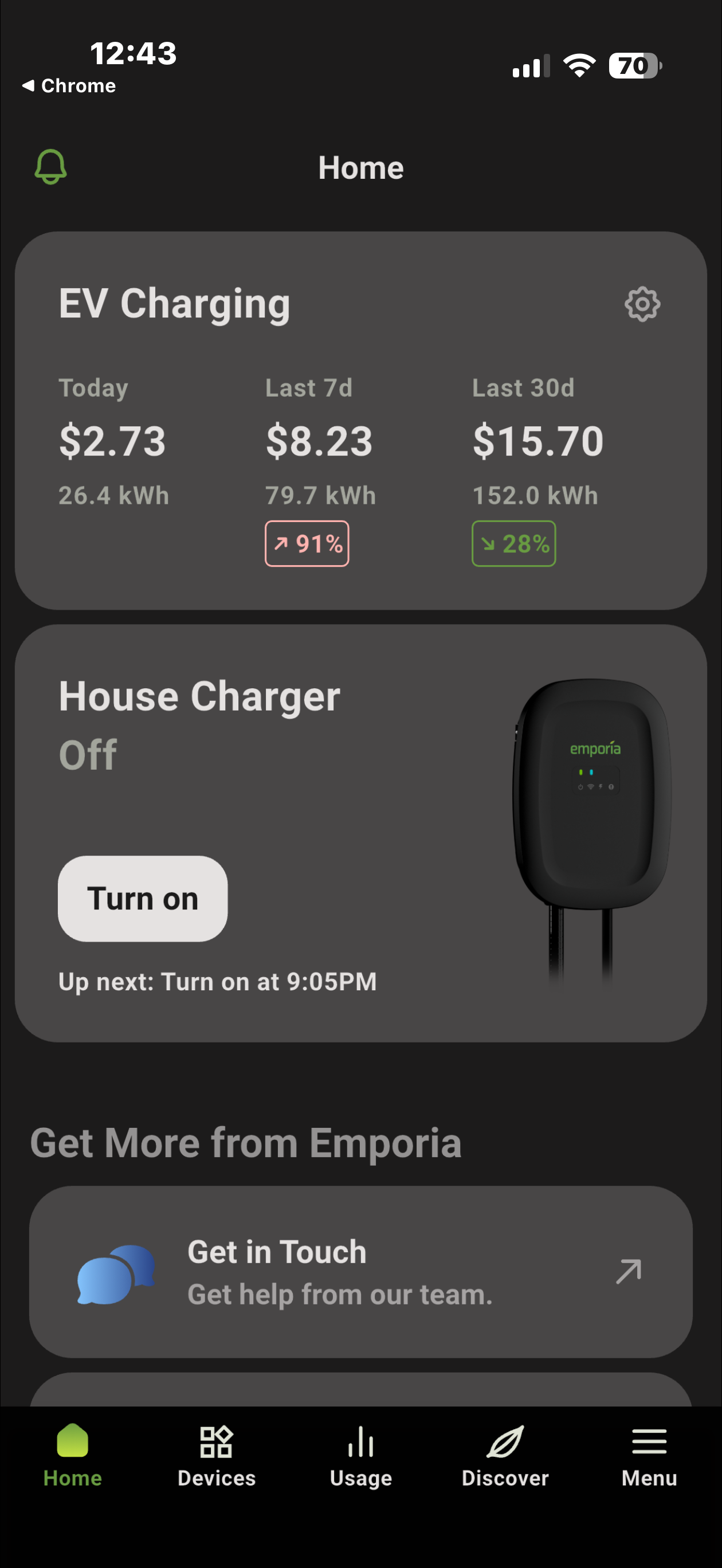Turn on the House Charger

tap(143, 899)
